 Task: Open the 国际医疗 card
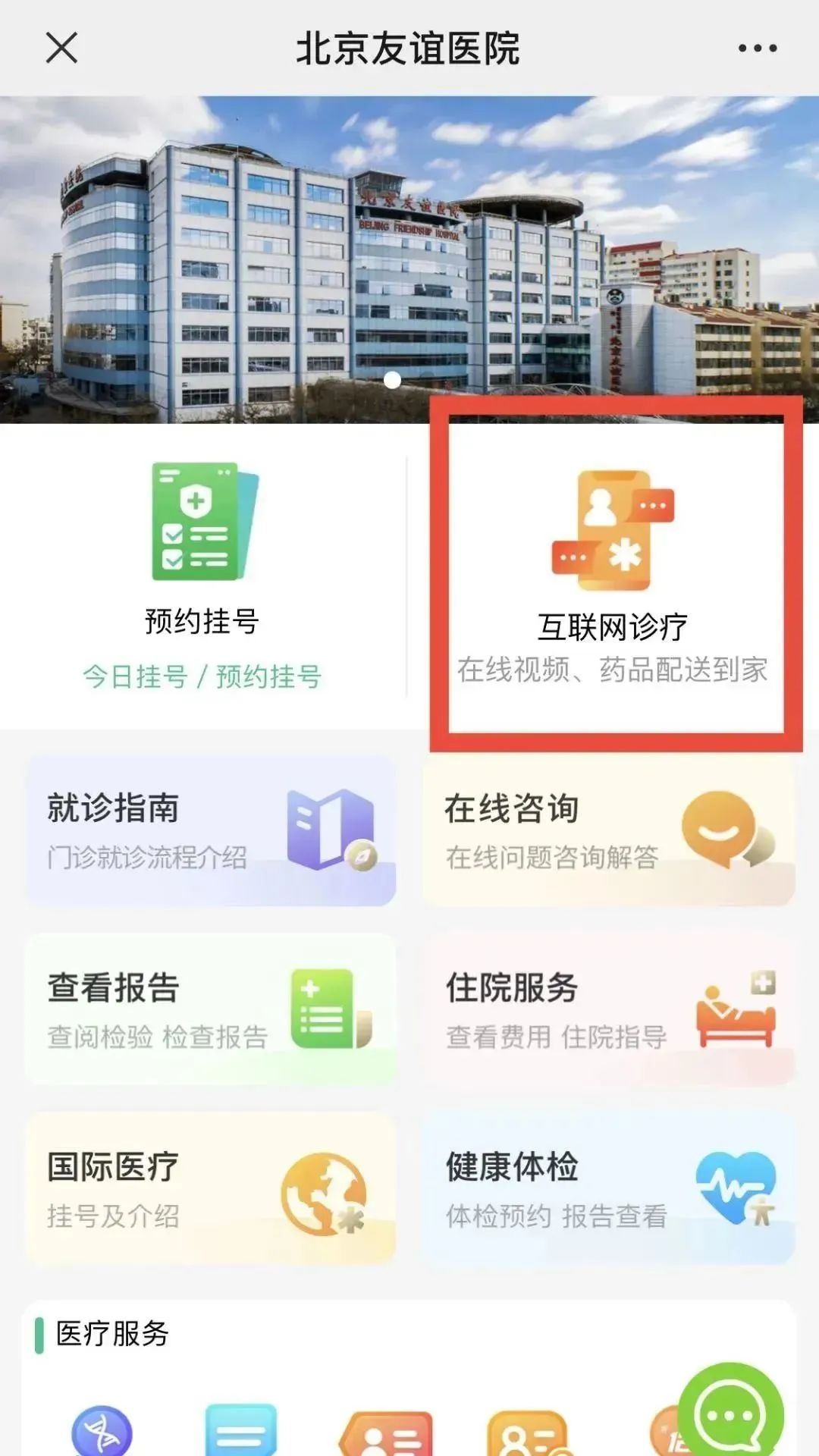(211, 1188)
